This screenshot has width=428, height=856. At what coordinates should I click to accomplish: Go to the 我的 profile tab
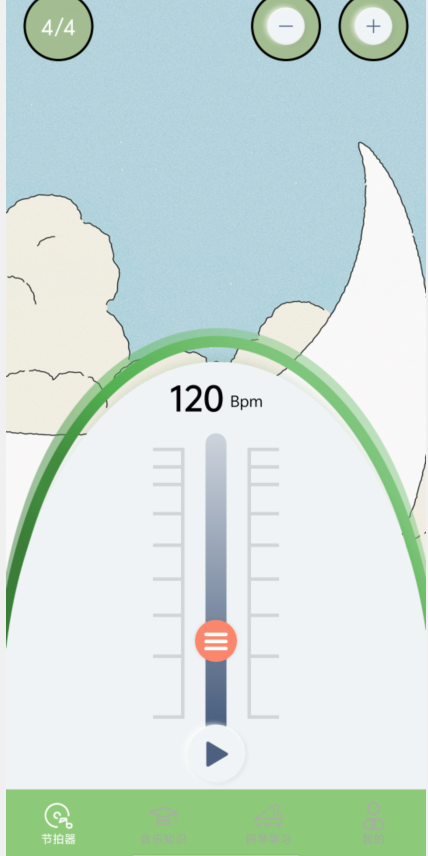pos(373,824)
